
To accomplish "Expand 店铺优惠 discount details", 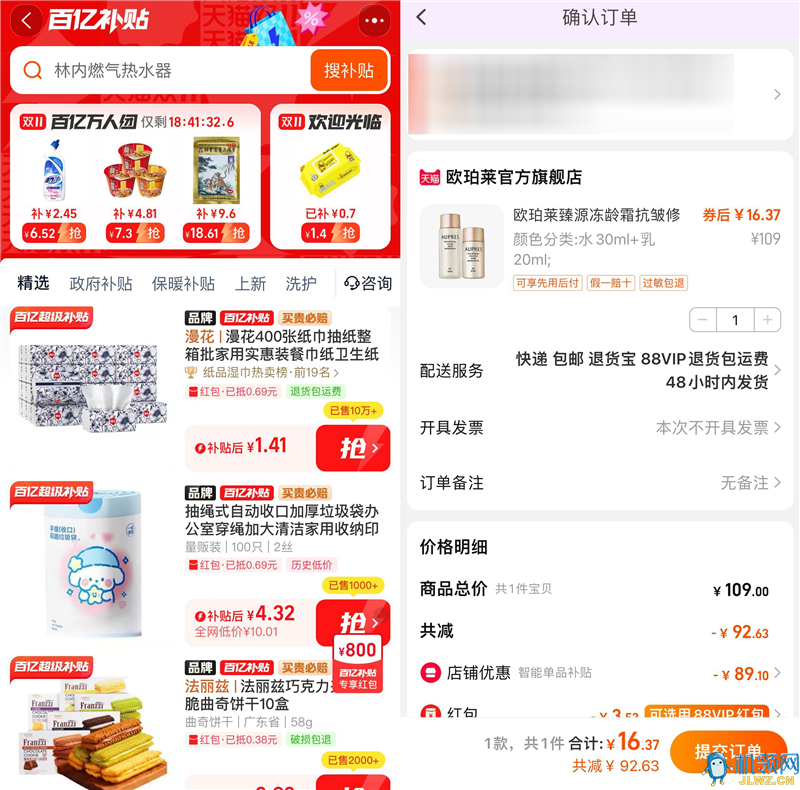I will point(600,673).
